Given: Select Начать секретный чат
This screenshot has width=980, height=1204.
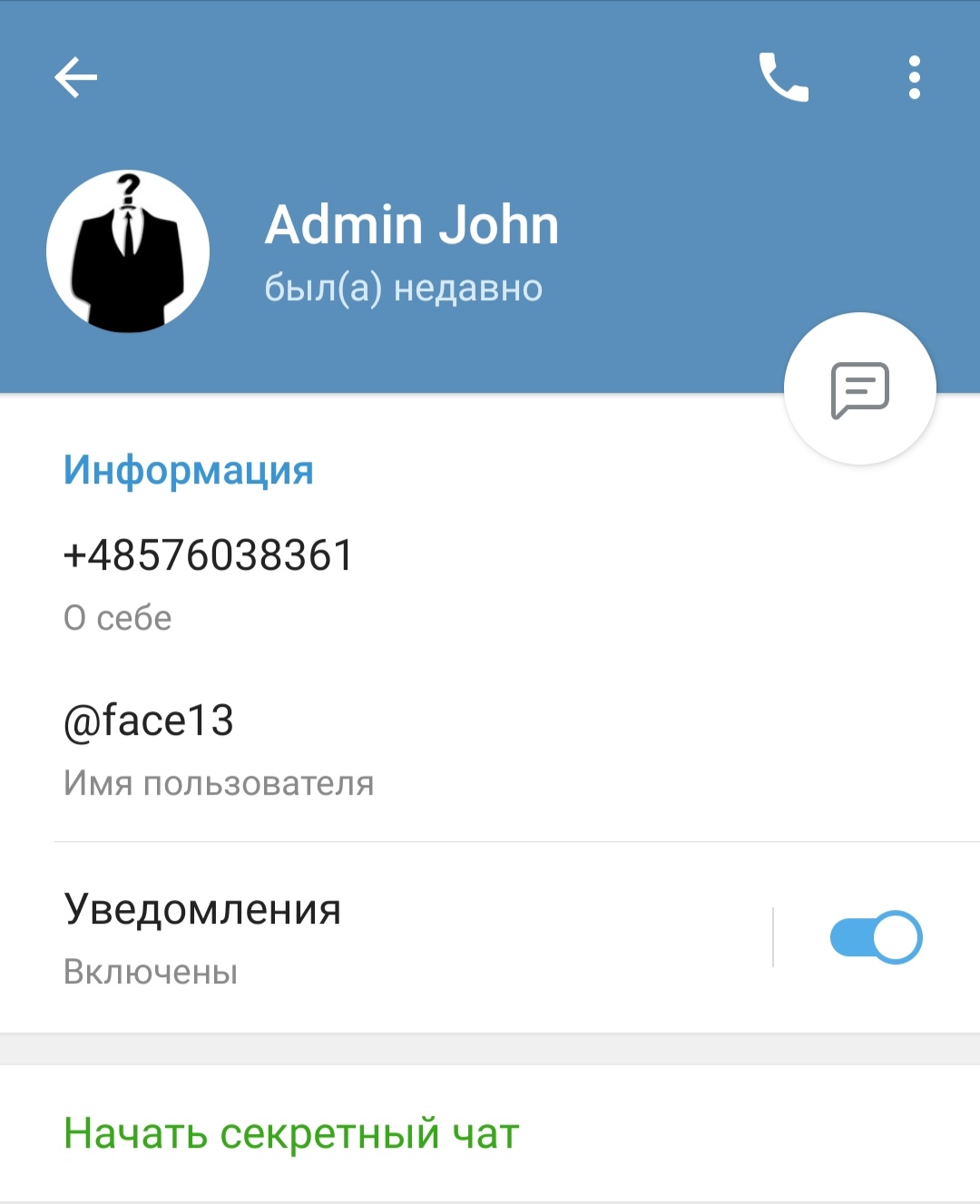Looking at the screenshot, I should (291, 1133).
